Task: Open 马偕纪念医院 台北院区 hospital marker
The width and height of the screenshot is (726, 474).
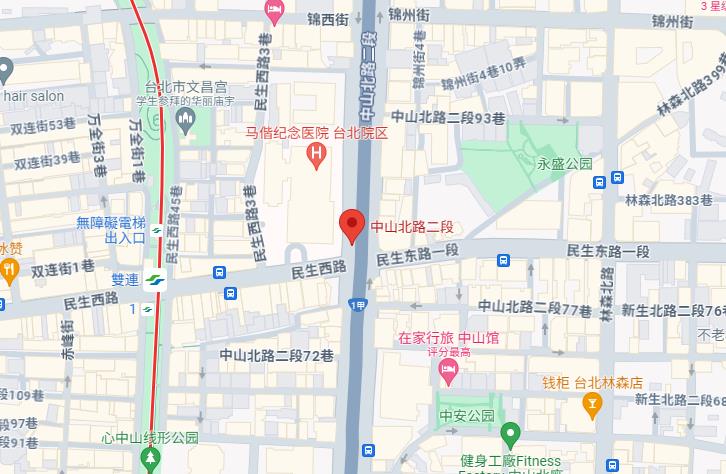Action: (x=317, y=154)
